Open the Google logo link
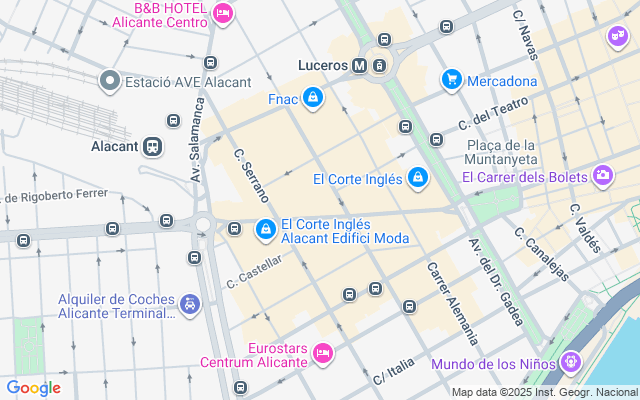Image resolution: width=640 pixels, height=400 pixels. tap(33, 388)
